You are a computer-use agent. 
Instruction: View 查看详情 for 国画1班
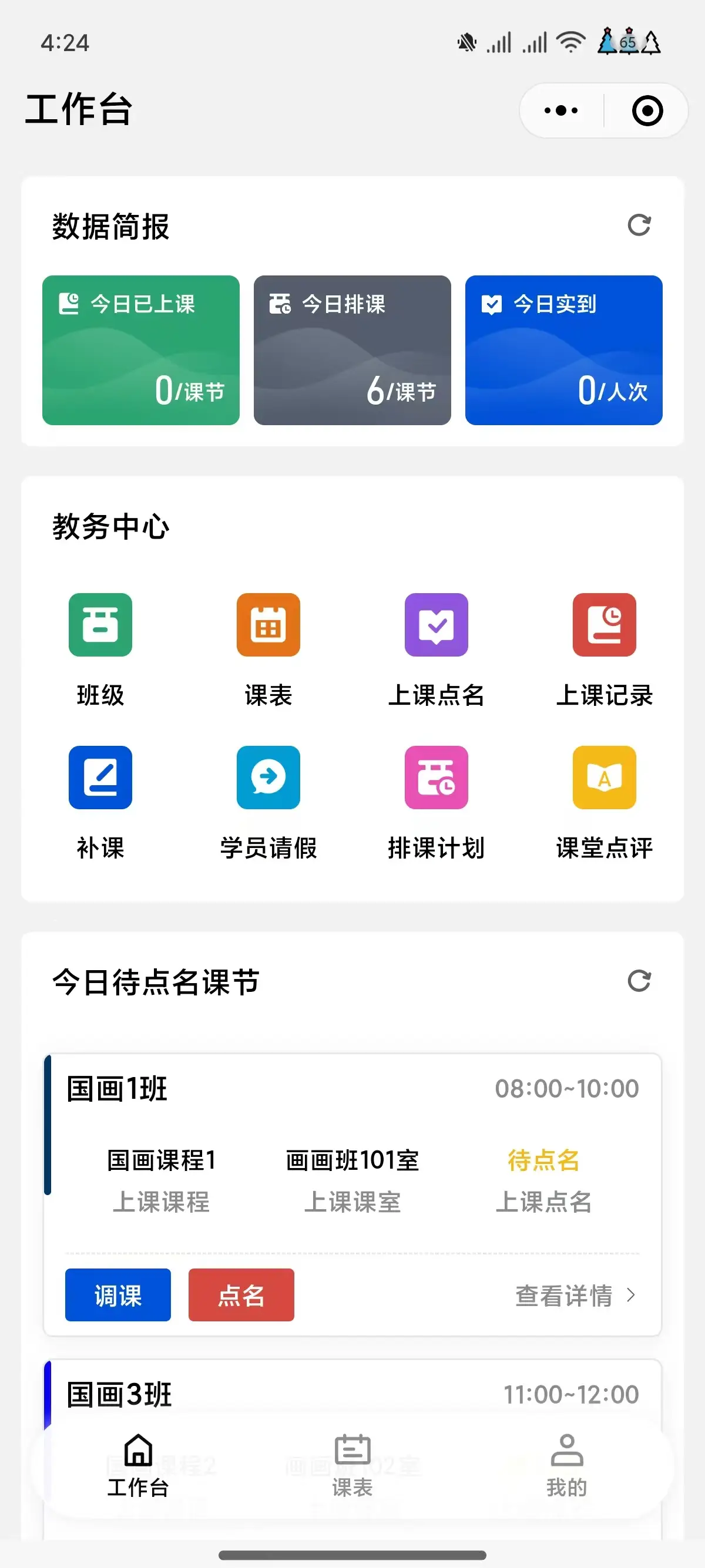(x=575, y=1296)
